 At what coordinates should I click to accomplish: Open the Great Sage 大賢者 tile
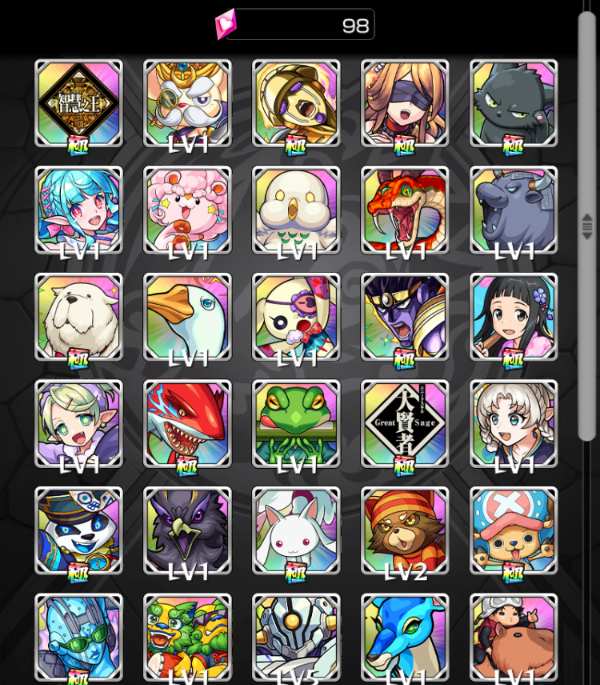click(x=405, y=424)
